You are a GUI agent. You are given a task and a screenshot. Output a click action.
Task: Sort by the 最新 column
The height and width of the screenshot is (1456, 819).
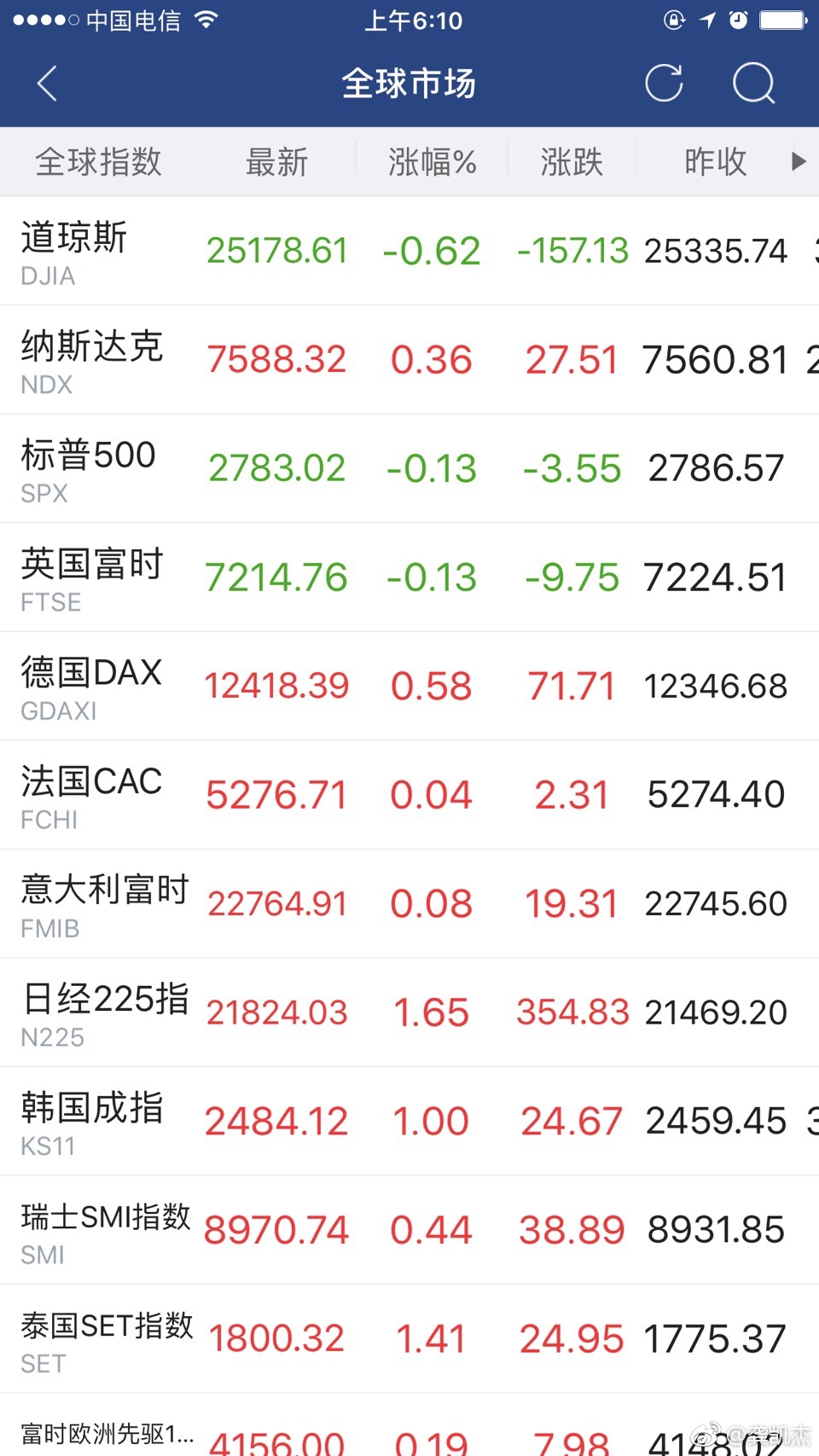[x=276, y=161]
